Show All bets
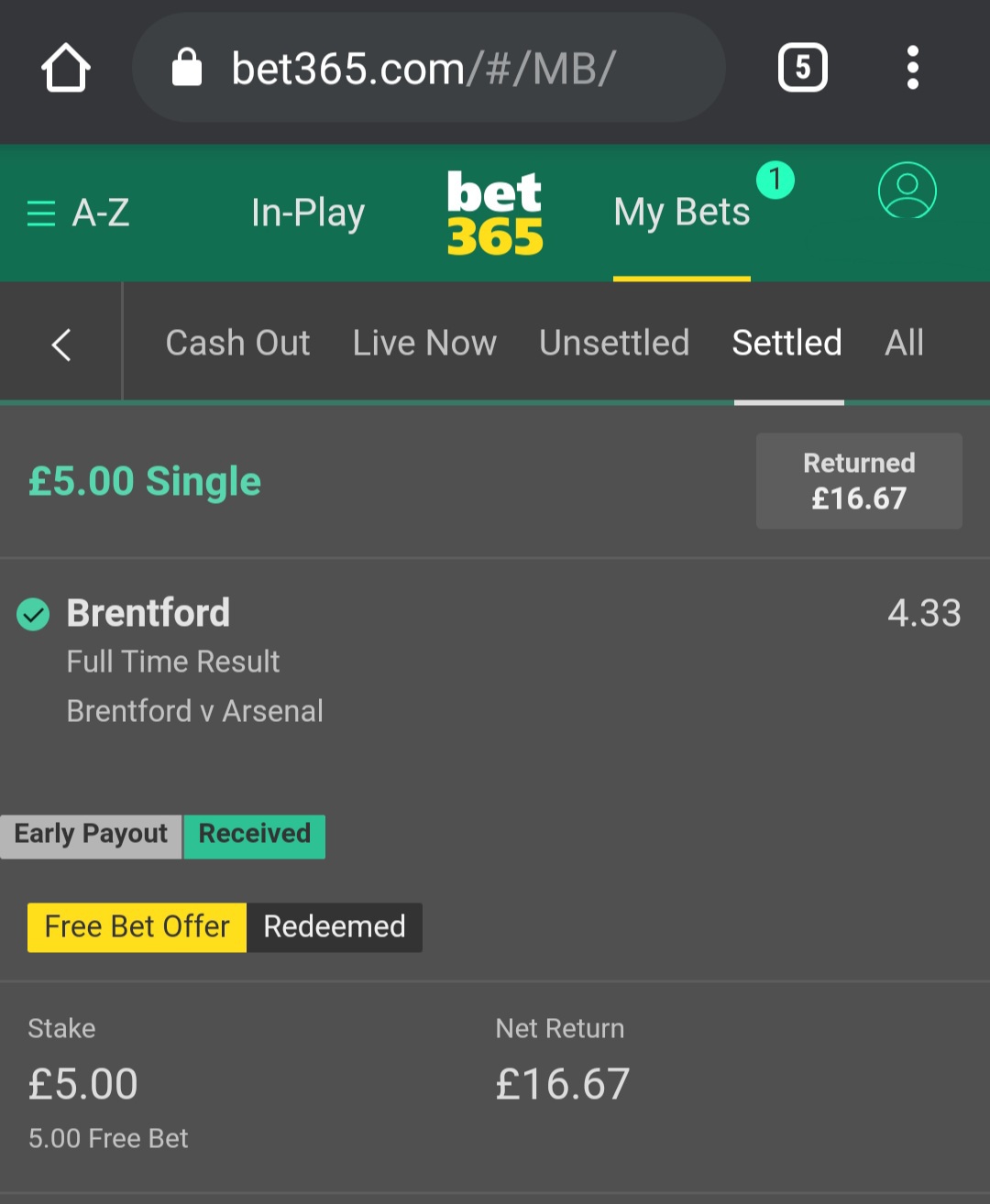This screenshot has width=990, height=1204. click(x=904, y=344)
